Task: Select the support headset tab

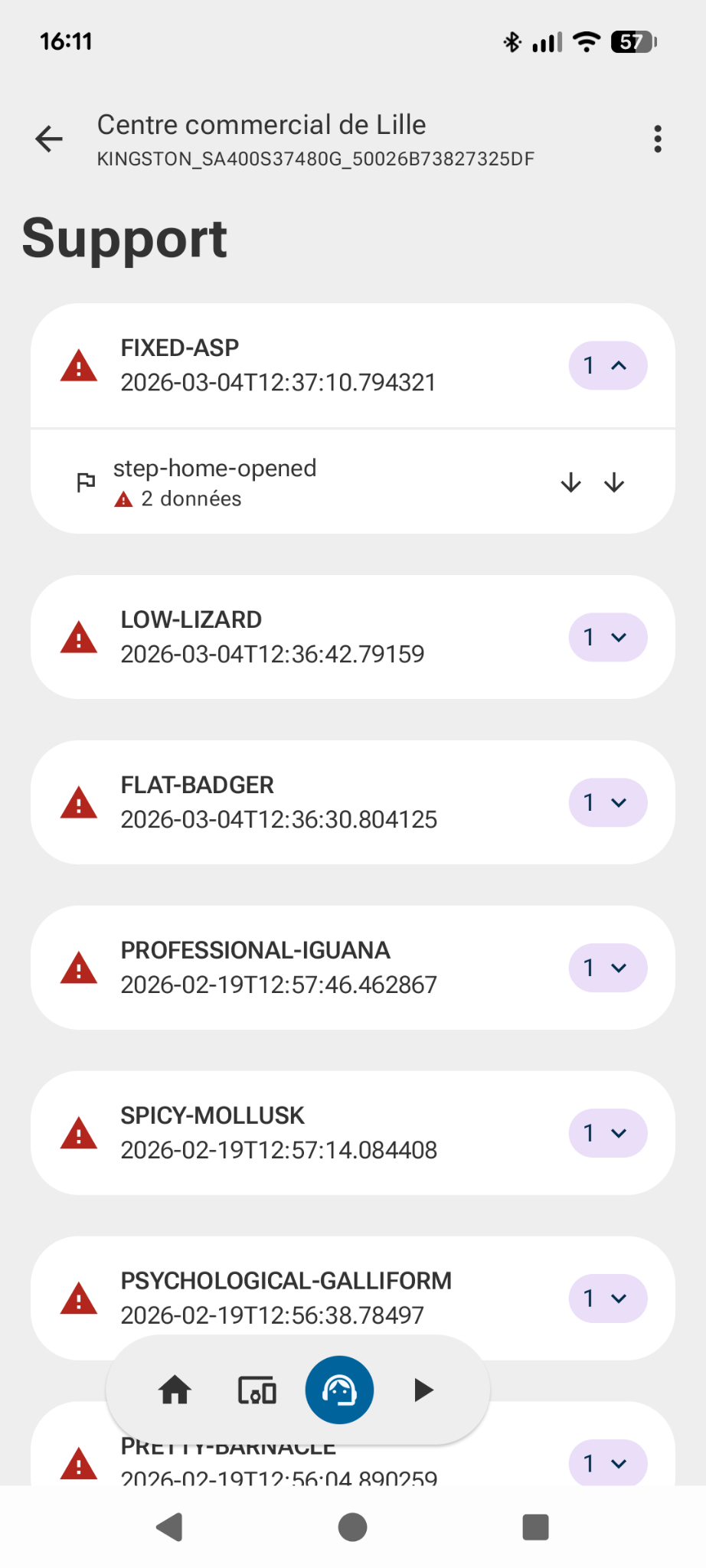Action: (339, 1390)
